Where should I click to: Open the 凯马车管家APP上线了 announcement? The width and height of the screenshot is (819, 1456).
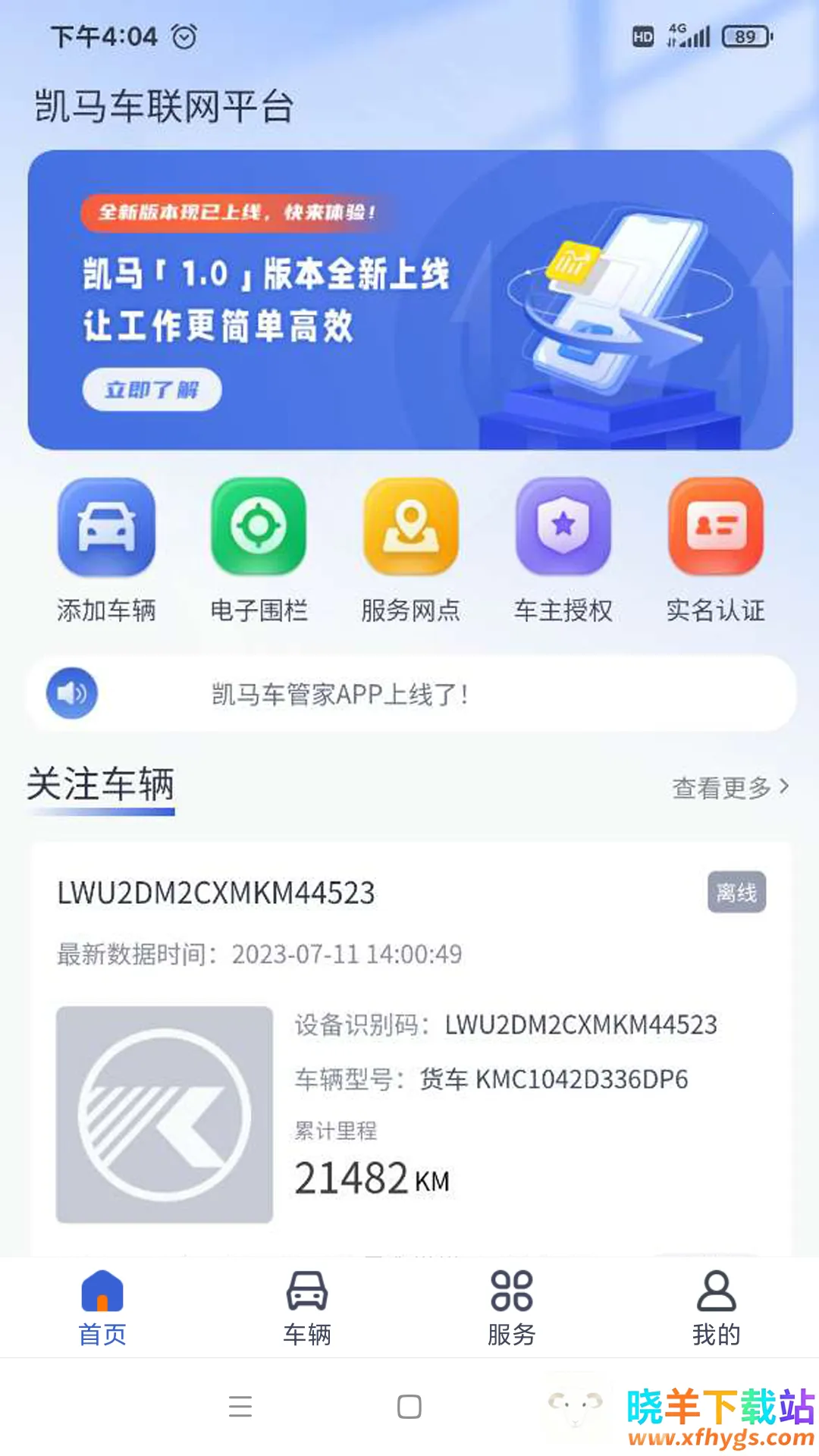tap(410, 693)
